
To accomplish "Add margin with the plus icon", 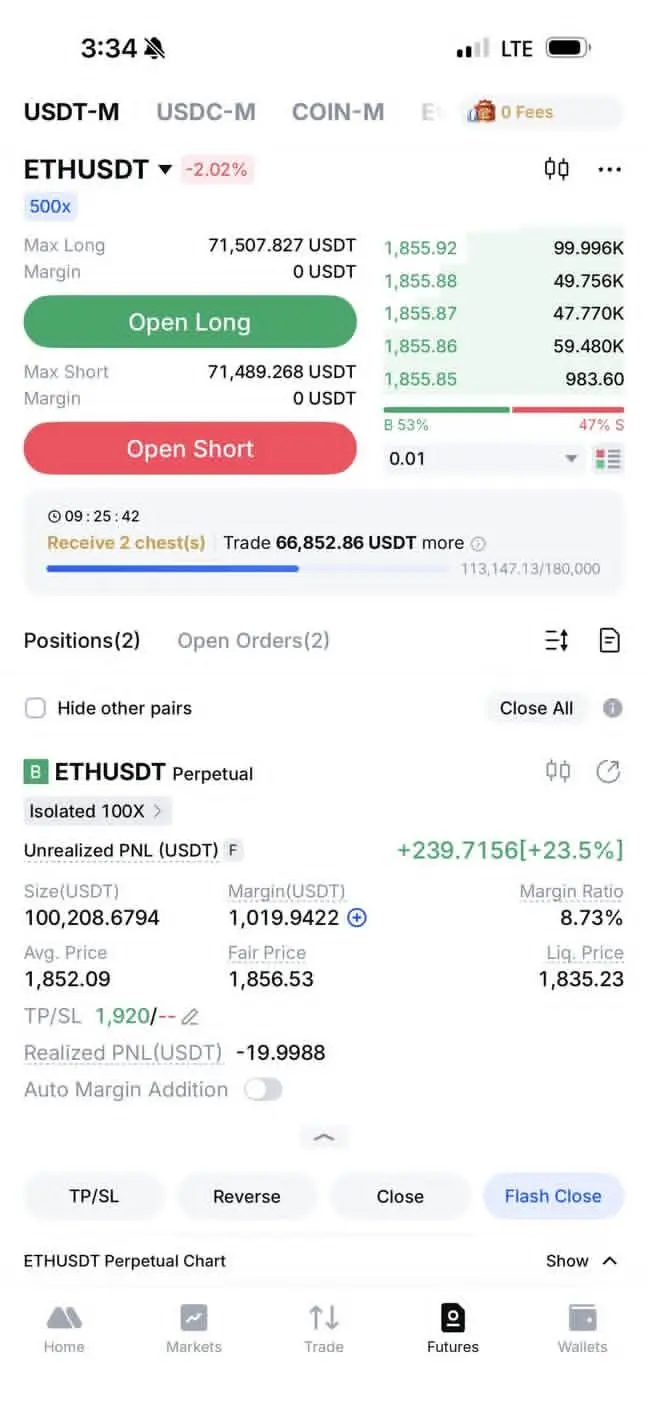I will [x=357, y=917].
